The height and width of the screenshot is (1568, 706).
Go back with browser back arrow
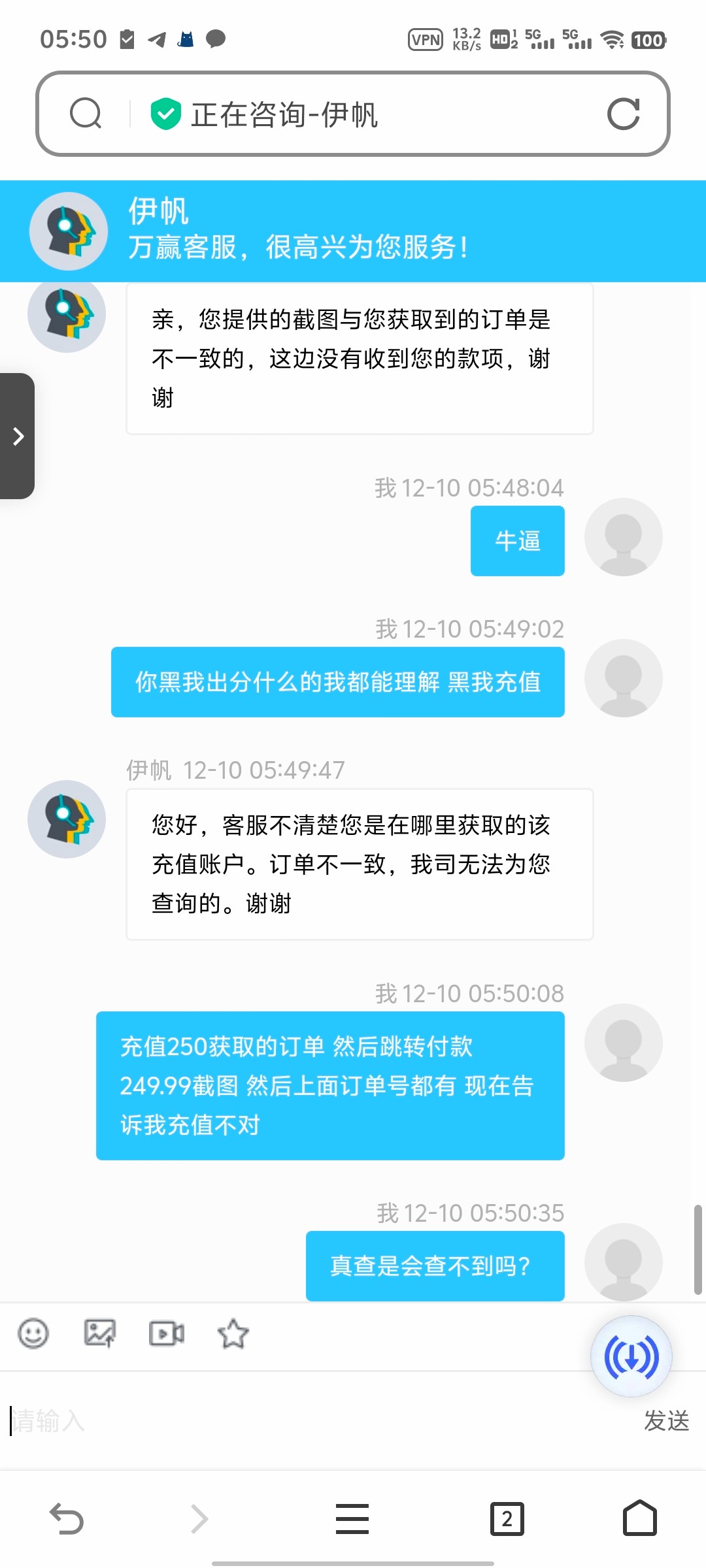pyautogui.click(x=67, y=1518)
